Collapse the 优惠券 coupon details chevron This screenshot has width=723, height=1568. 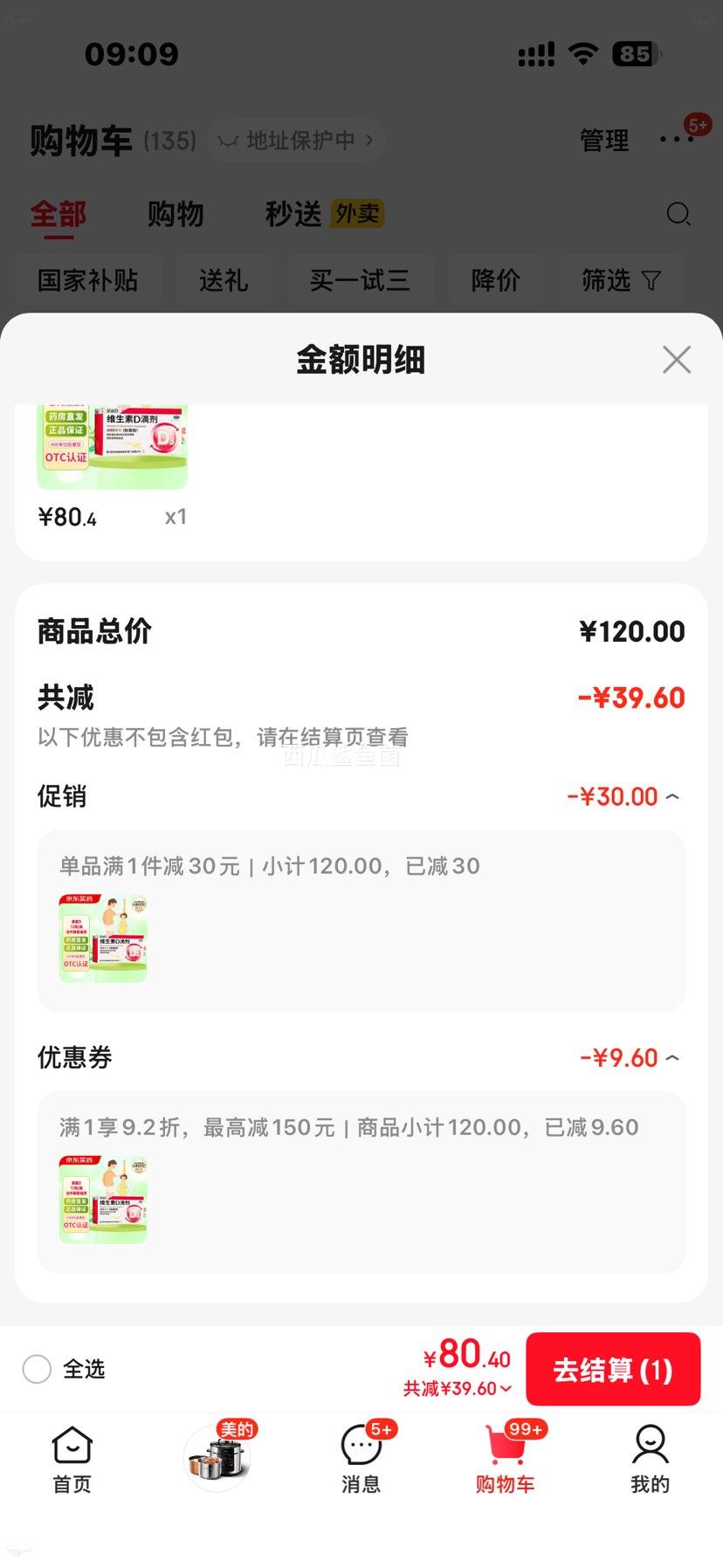tap(671, 1057)
